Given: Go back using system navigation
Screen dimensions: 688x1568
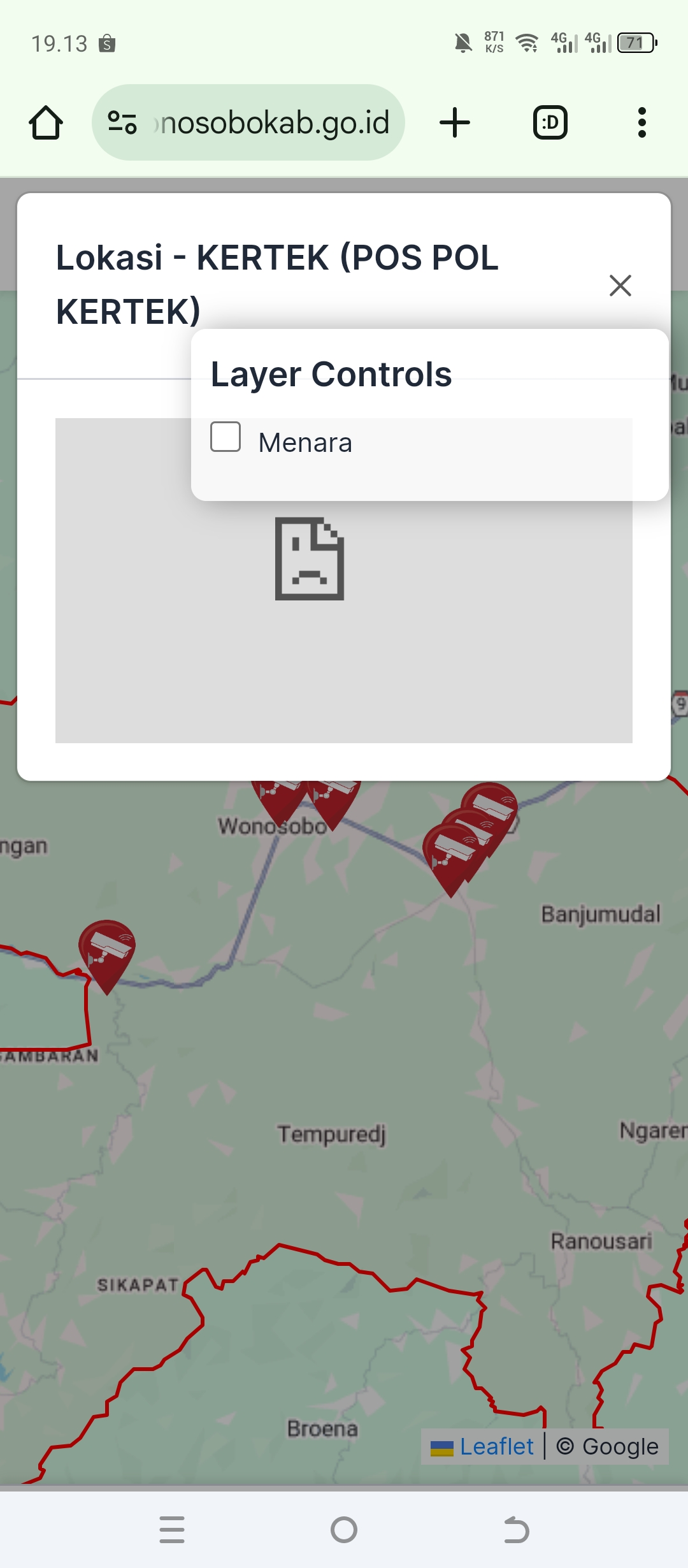Looking at the screenshot, I should tap(516, 1529).
